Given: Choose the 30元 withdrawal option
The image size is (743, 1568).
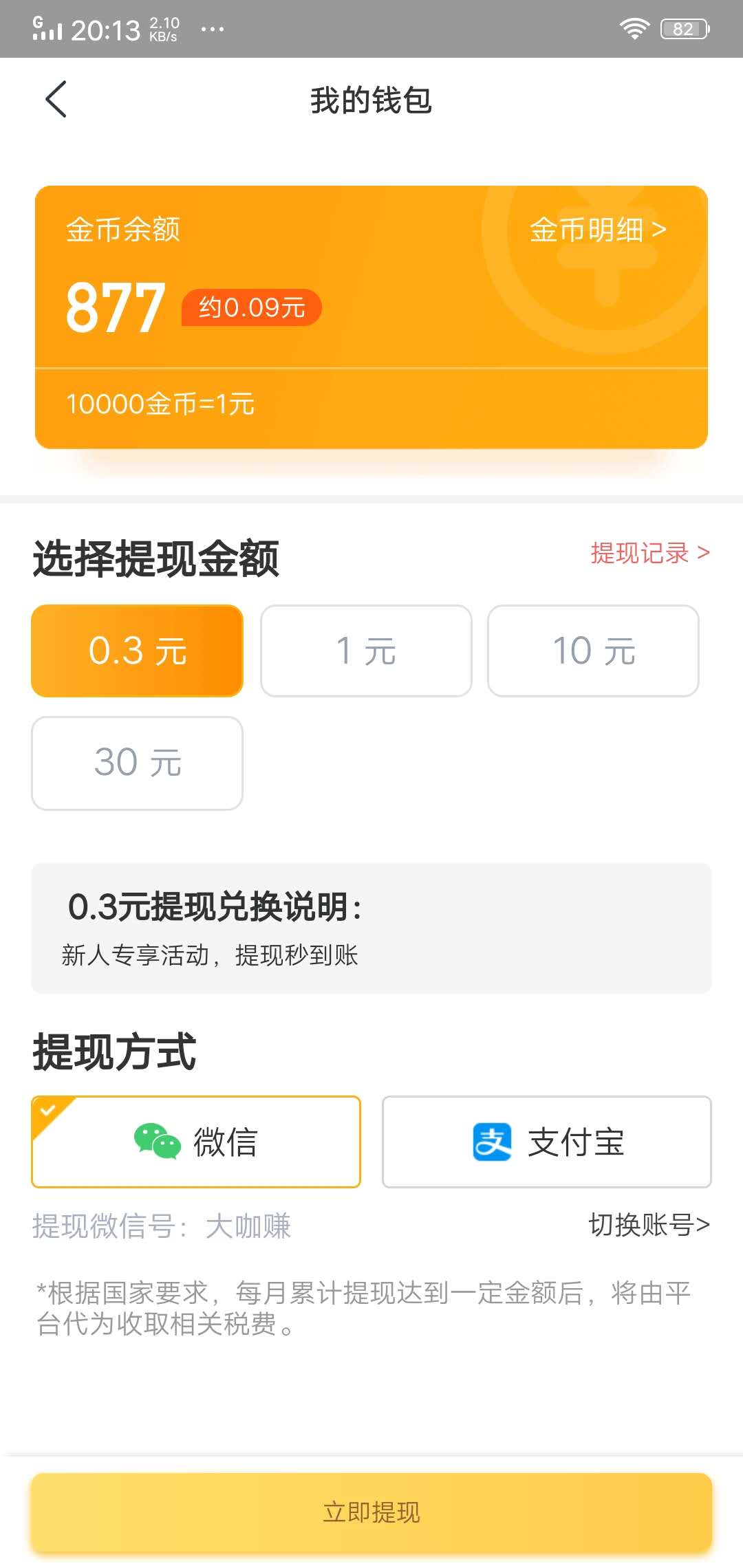Looking at the screenshot, I should tap(136, 762).
